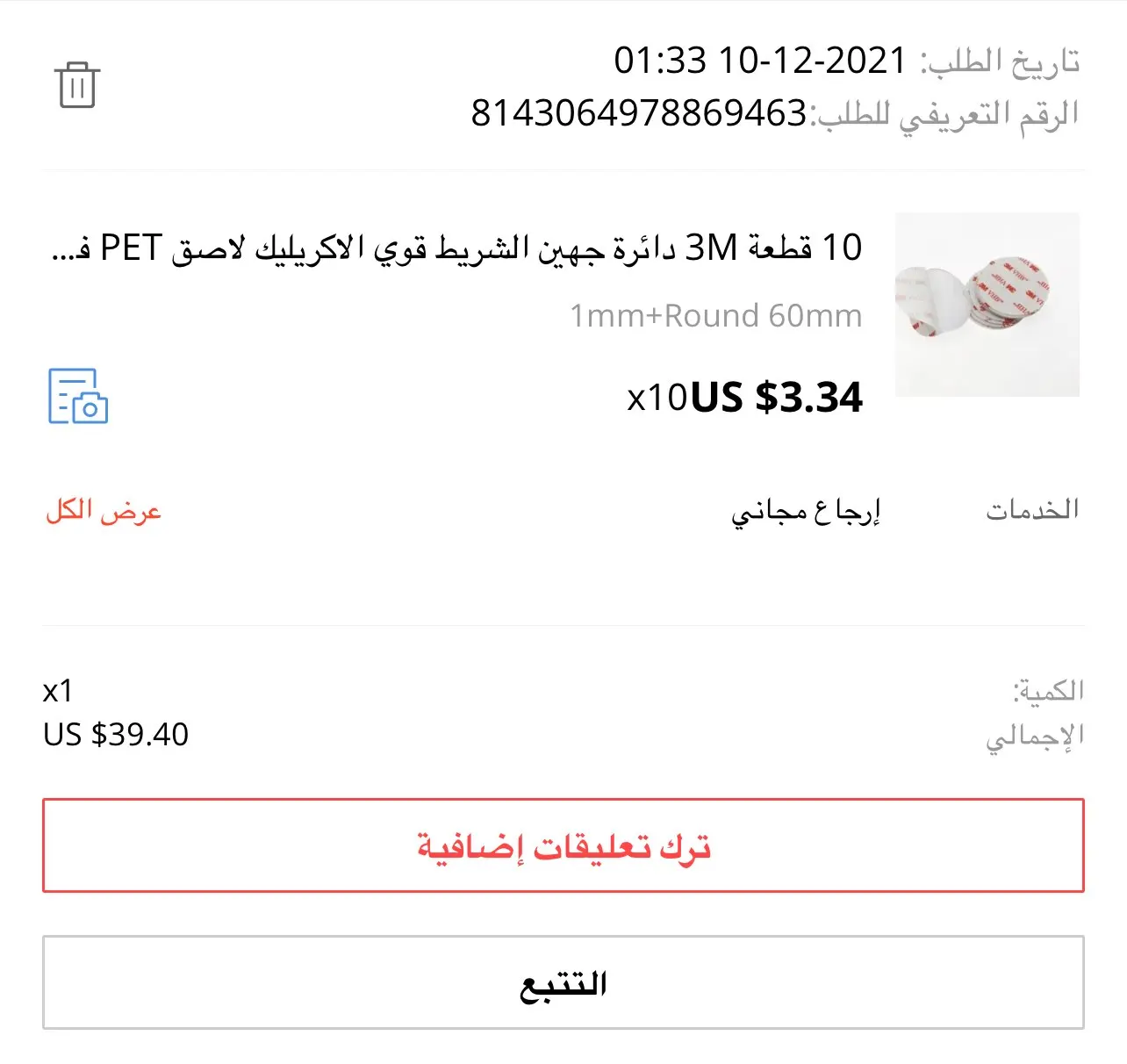Screen dimensions: 1127x1064
Task: Open the 3M adhesive tape product thumbnail
Action: pyautogui.click(x=987, y=305)
